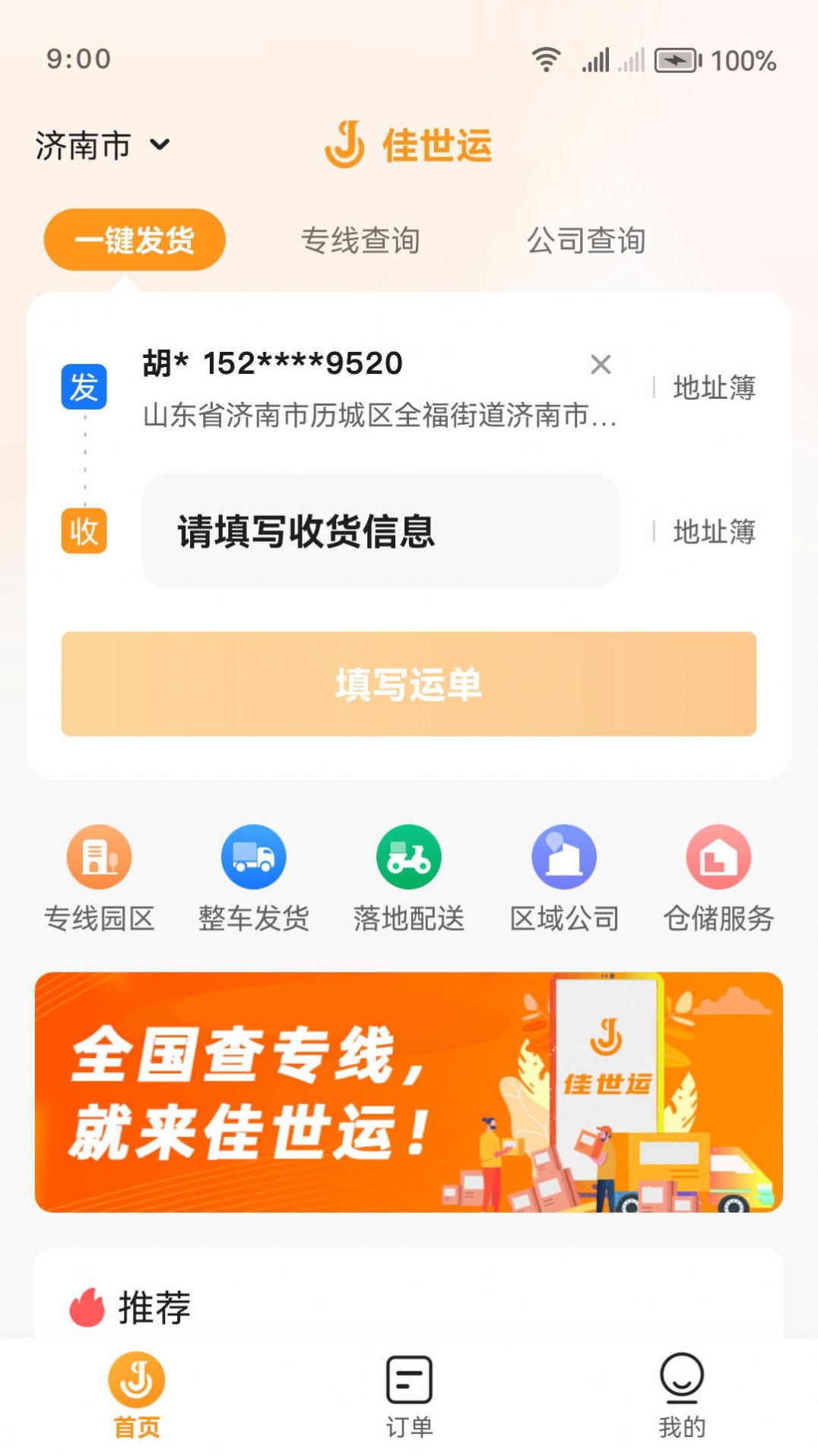
Task: Open receiver's 地址簿 address book
Action: [x=712, y=533]
